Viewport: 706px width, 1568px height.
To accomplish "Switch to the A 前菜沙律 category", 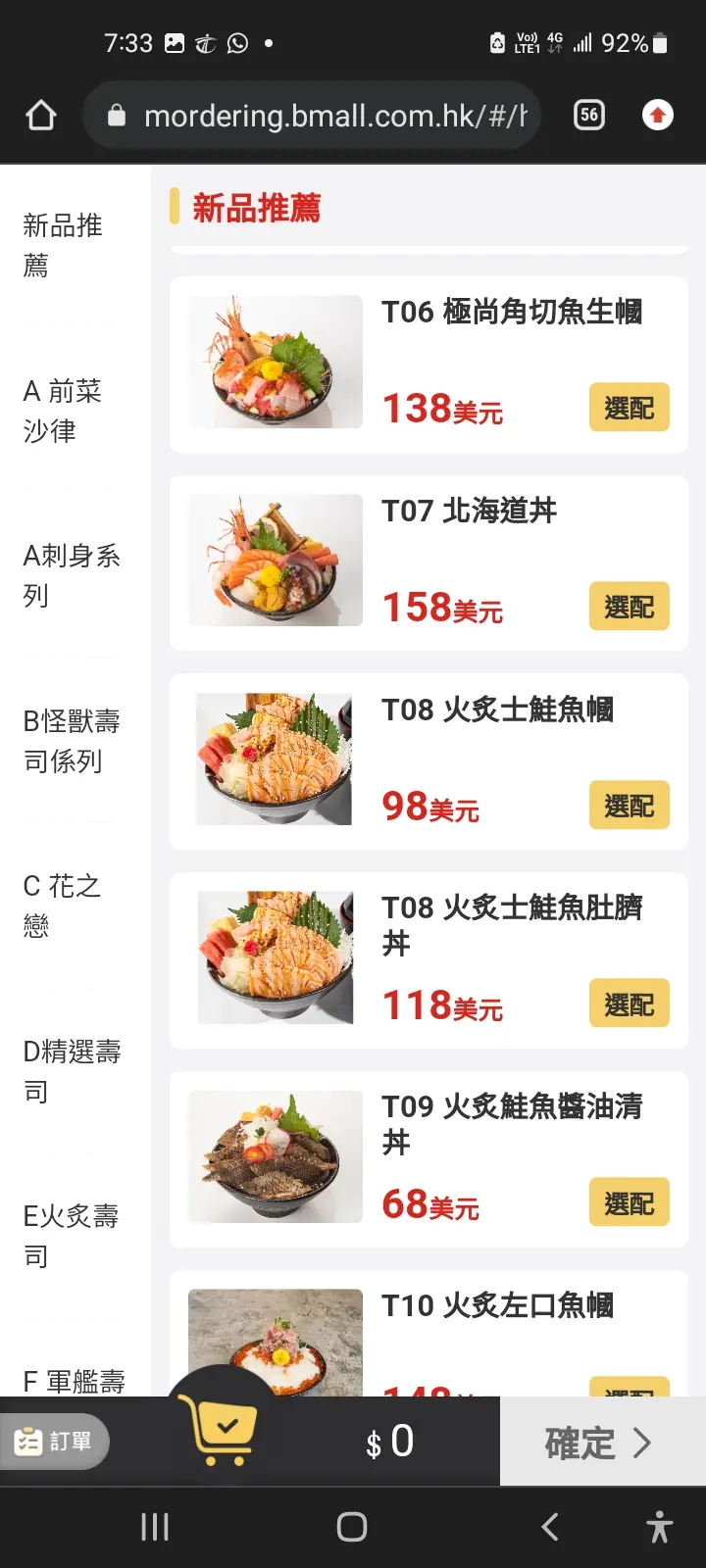I will tap(63, 411).
